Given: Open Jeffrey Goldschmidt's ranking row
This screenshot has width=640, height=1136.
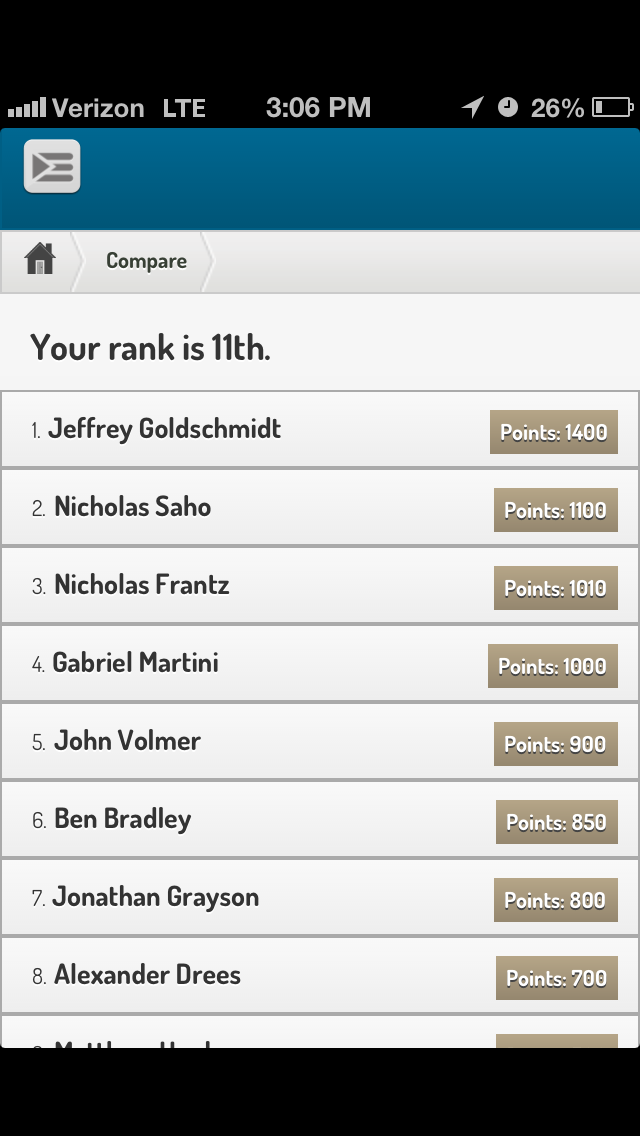Looking at the screenshot, I should [x=320, y=430].
